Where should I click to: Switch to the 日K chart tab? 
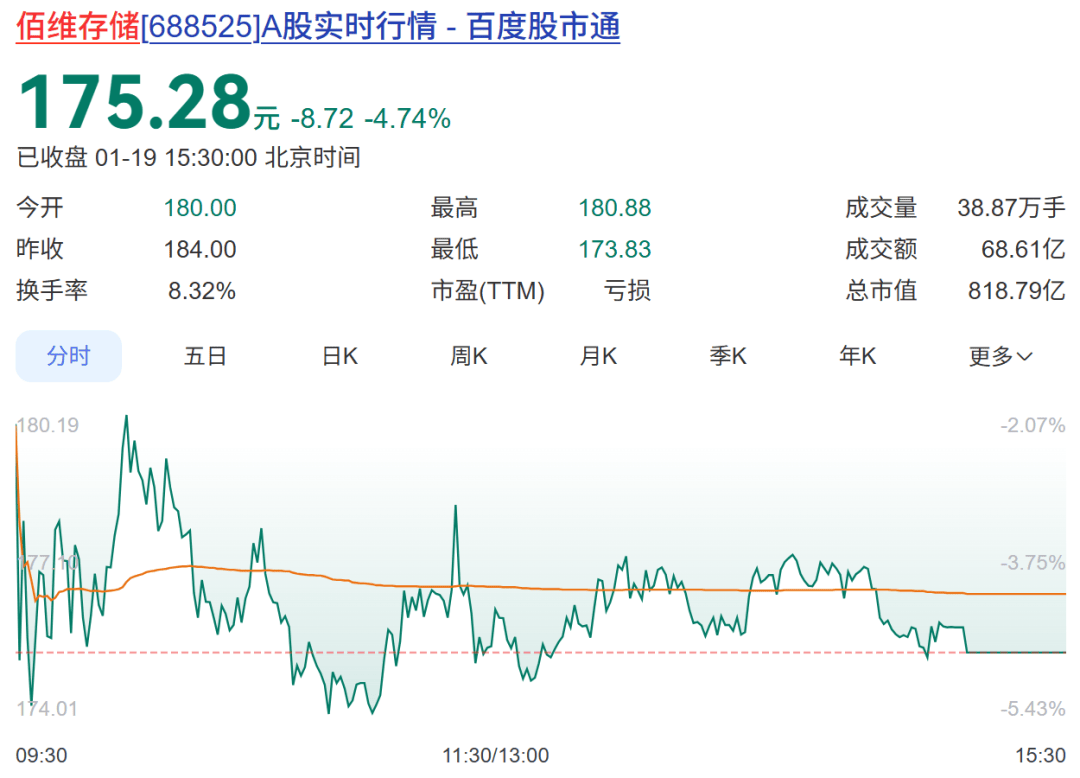click(x=339, y=356)
